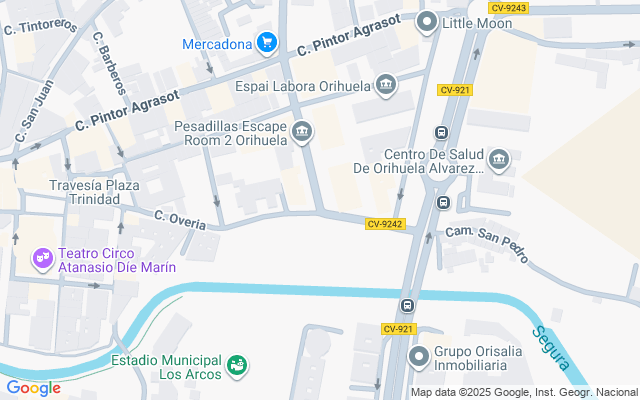Open Pesadillas Escape Room 2 Orihuela pin
640x400 pixels.
301,131
